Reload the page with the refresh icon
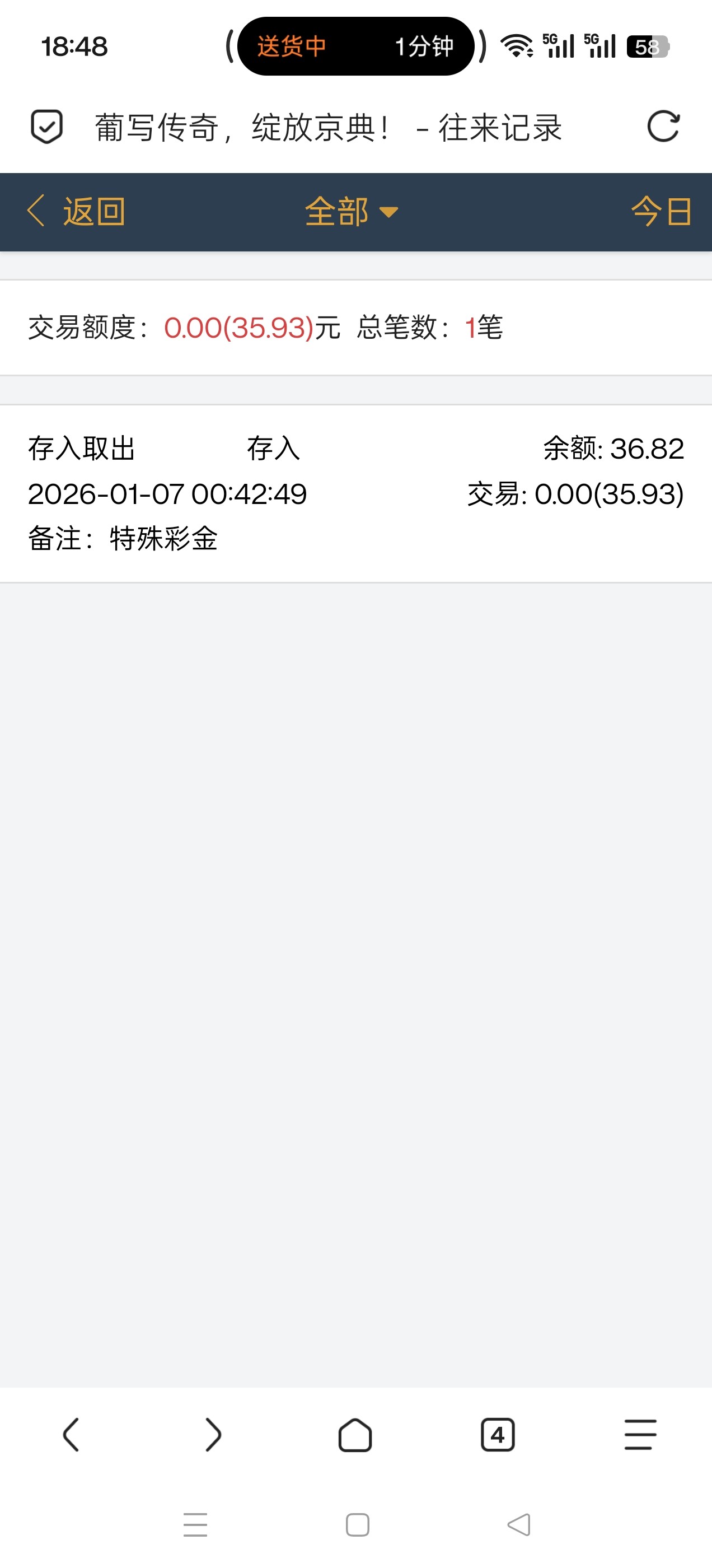 pyautogui.click(x=663, y=127)
